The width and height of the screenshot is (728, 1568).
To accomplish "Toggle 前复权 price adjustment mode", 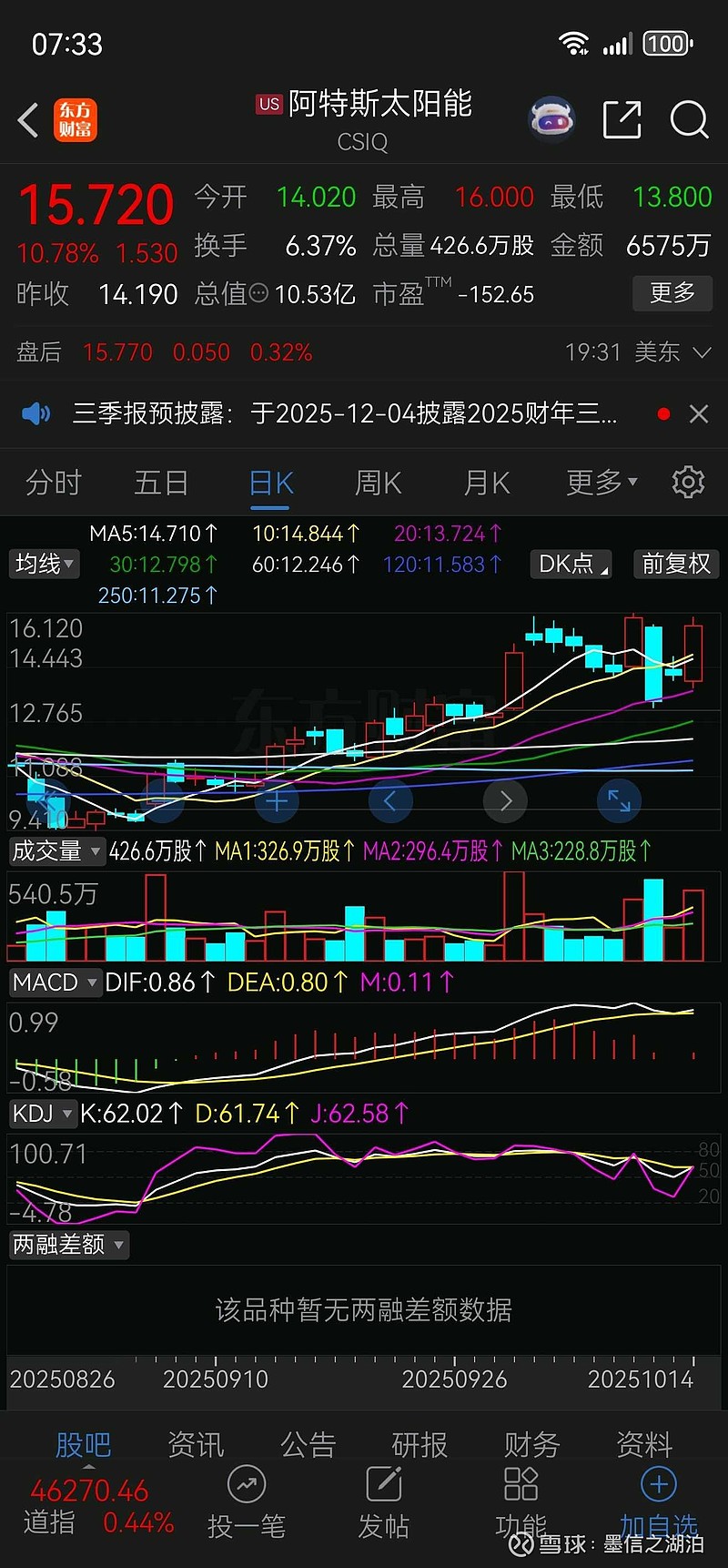I will (675, 564).
